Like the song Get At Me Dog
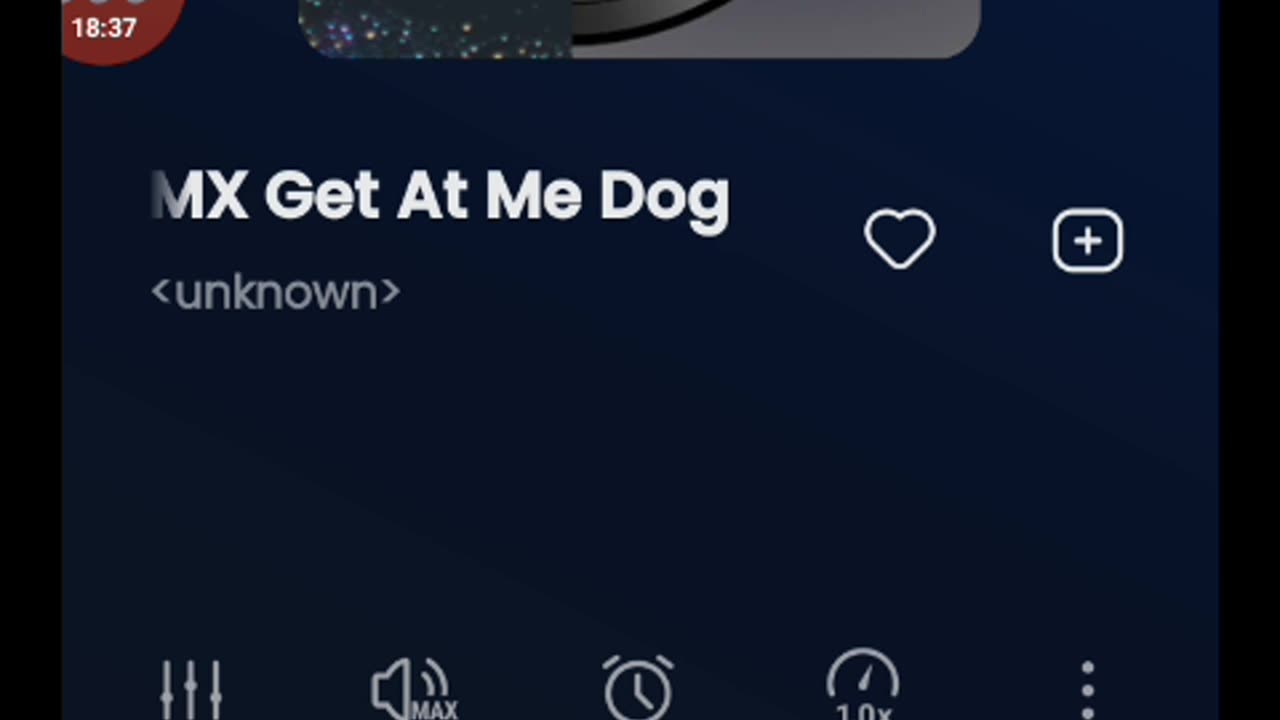 899,239
